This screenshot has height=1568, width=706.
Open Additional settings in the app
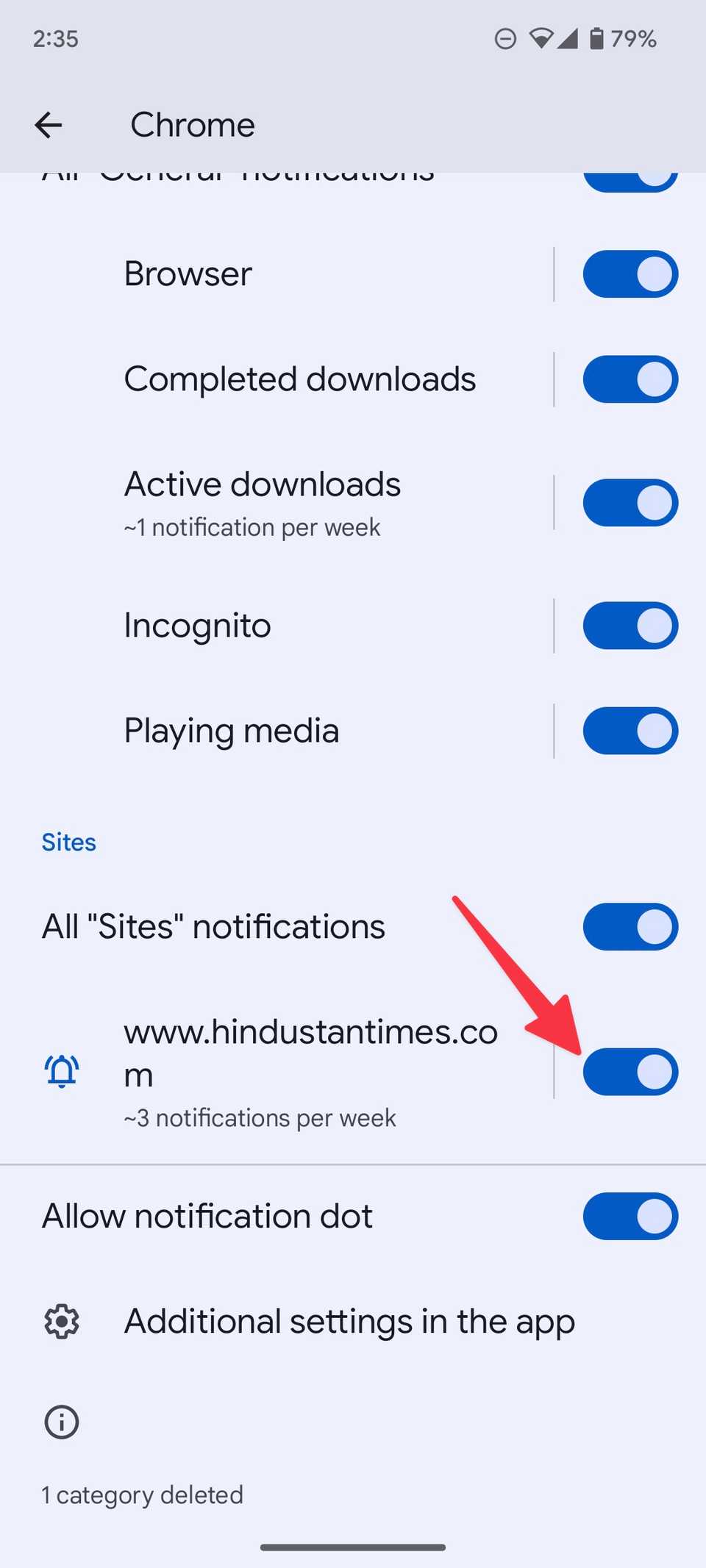click(x=349, y=1322)
